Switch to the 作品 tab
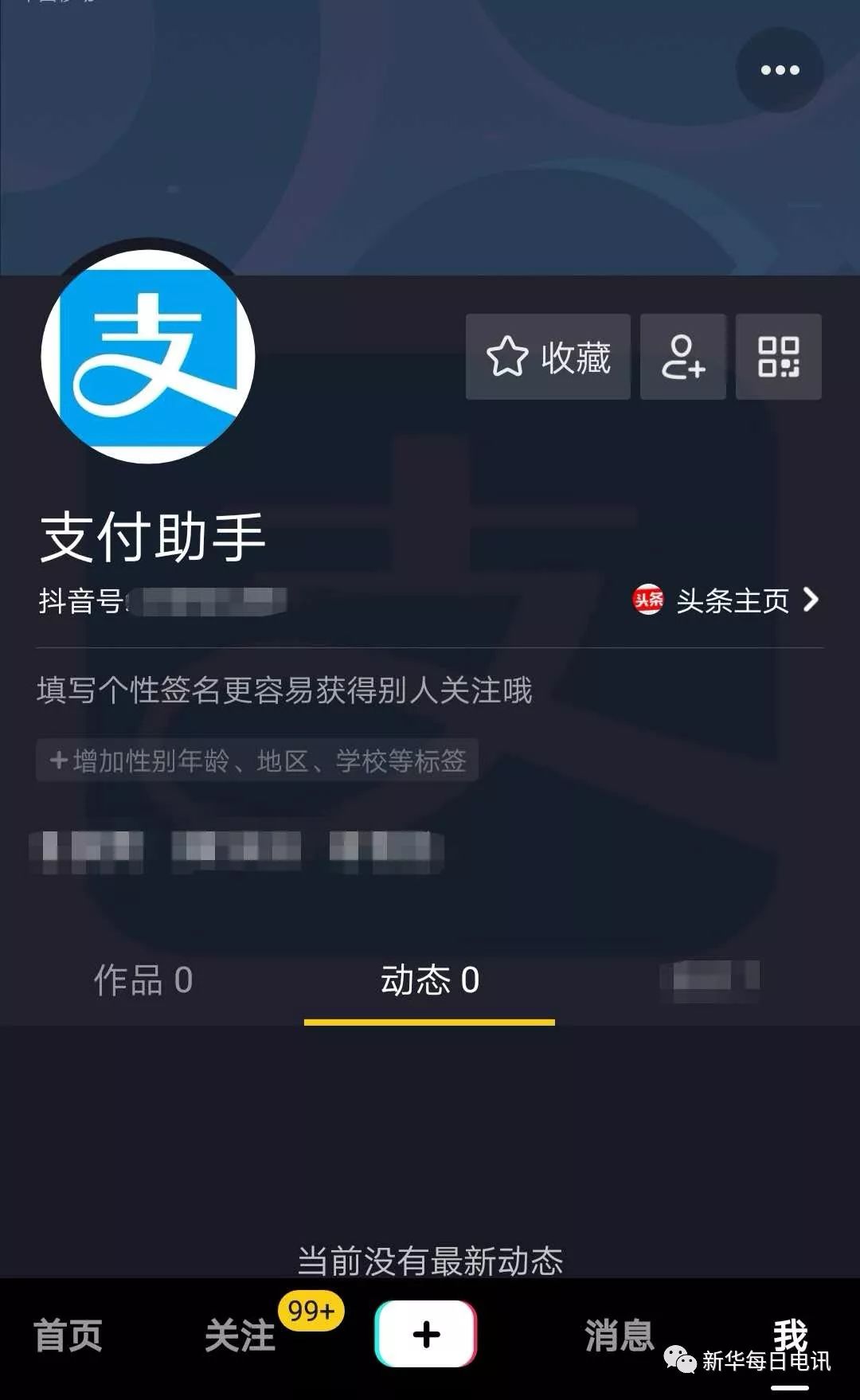This screenshot has width=860, height=1400. [x=143, y=980]
